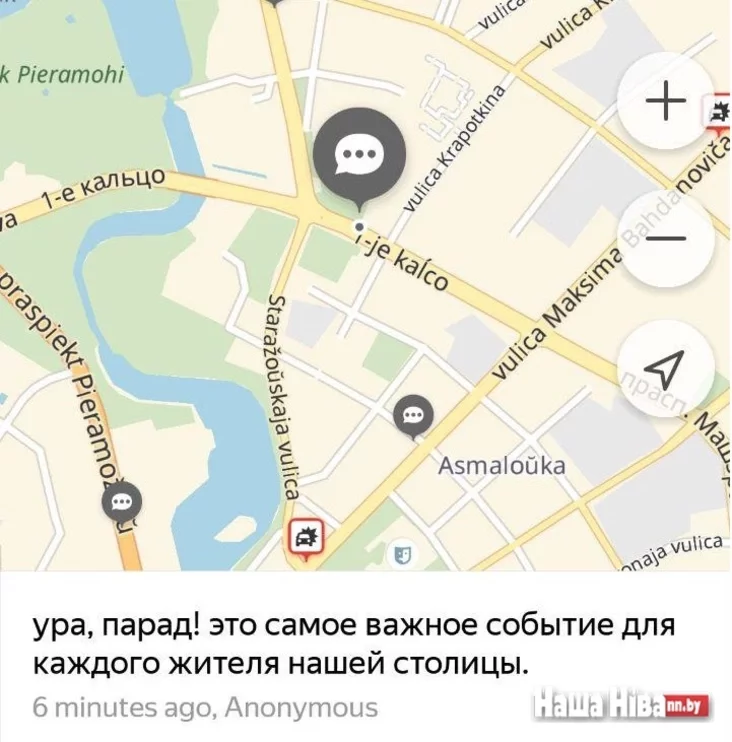Zoom in on the map

pos(665,101)
